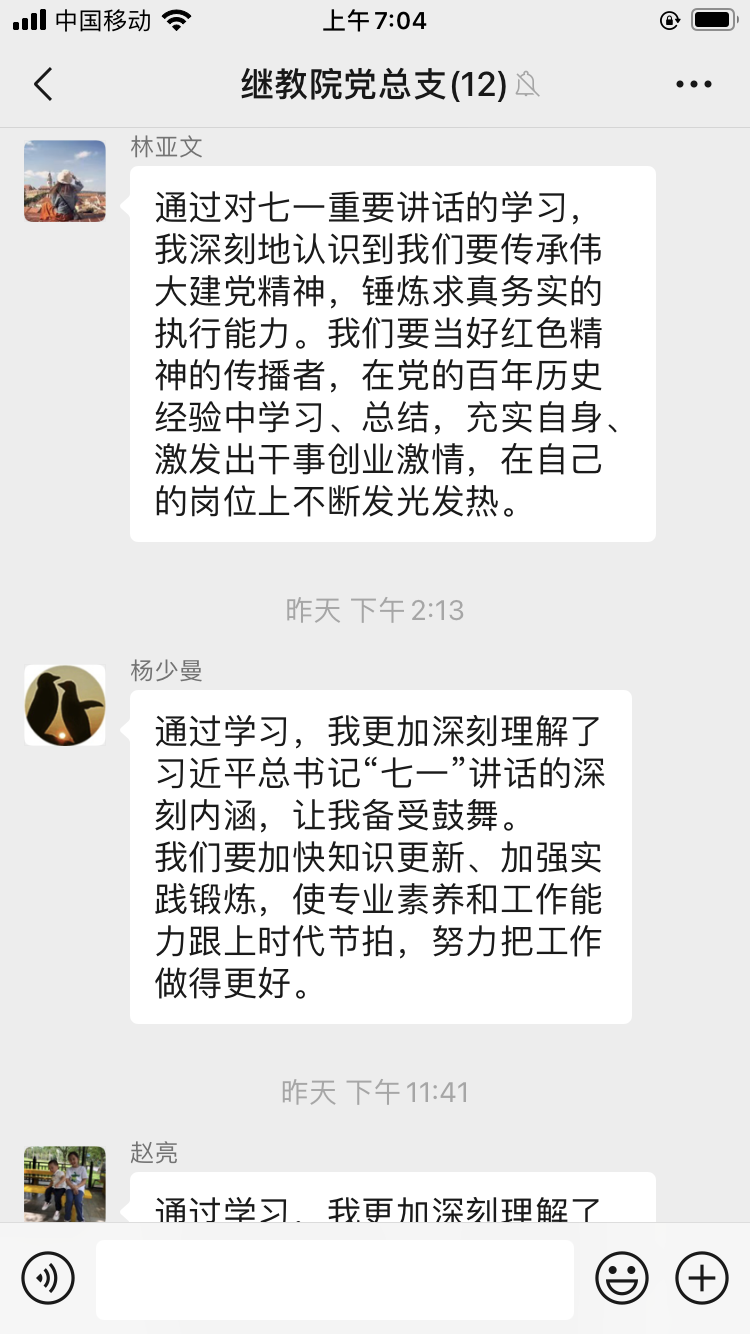The width and height of the screenshot is (750, 1334).
Task: View 赵亮's profile avatar
Action: point(65,1185)
